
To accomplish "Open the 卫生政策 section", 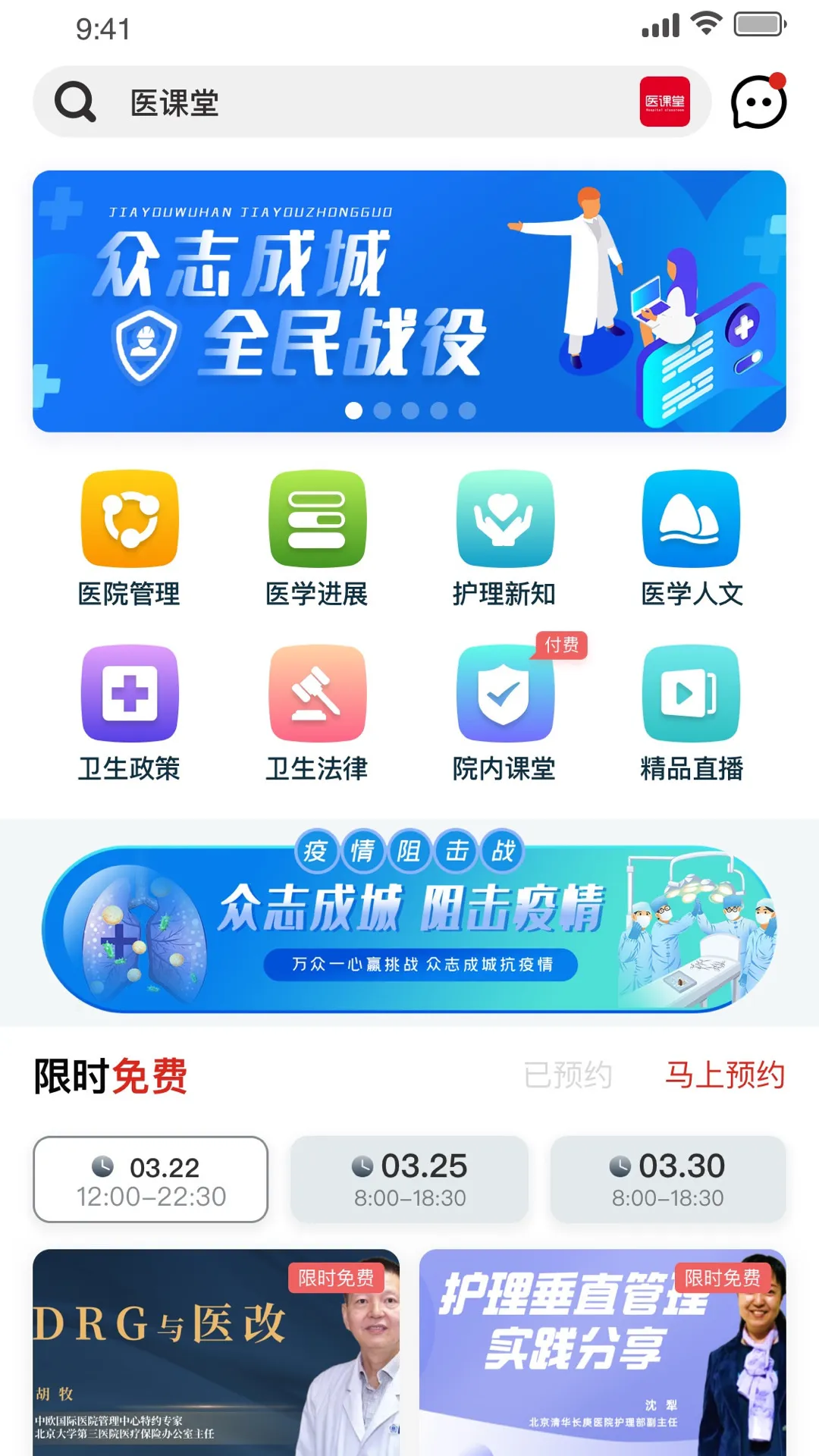I will 130,713.
